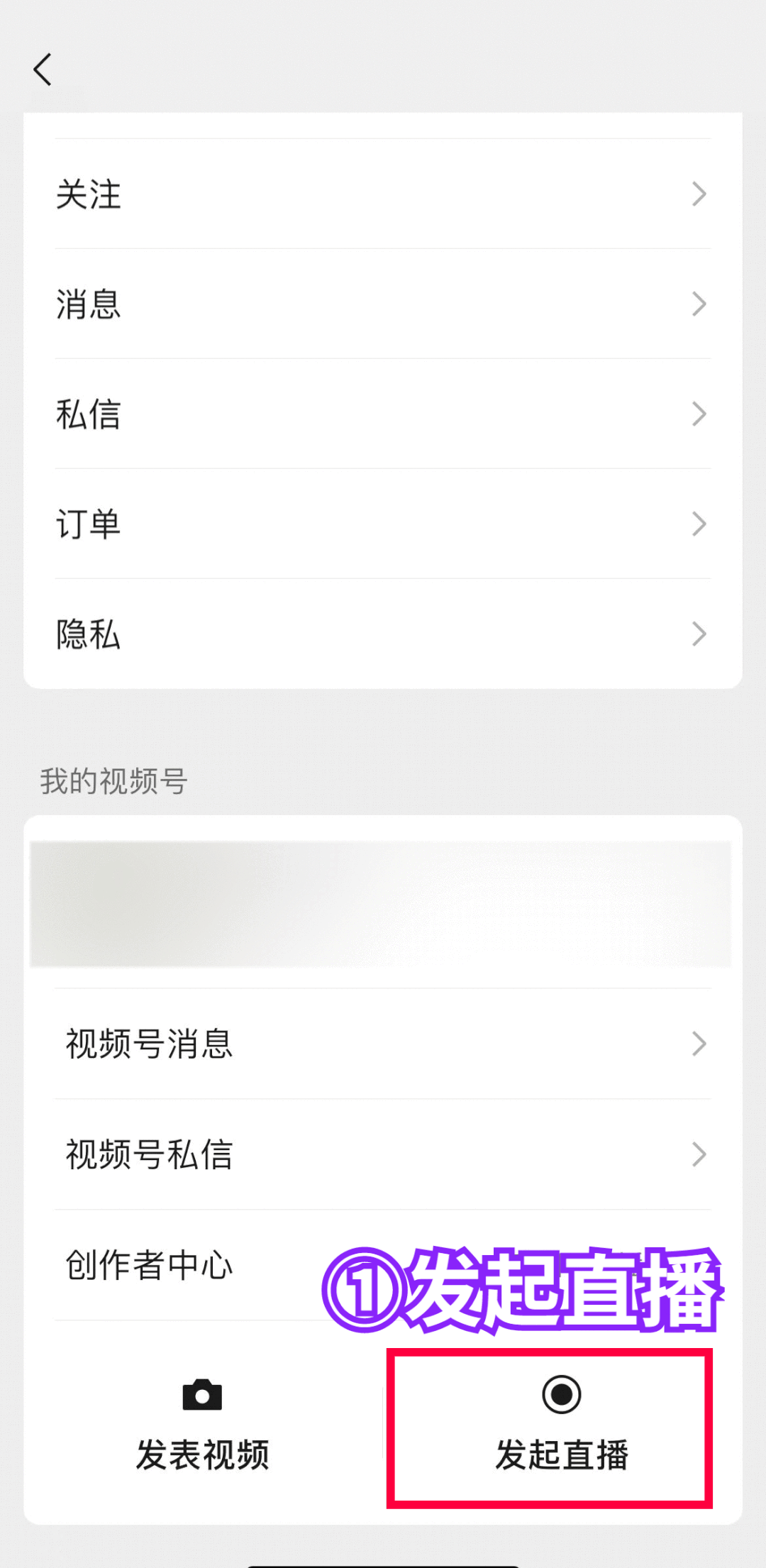Viewport: 766px width, 1568px height.
Task: Open 创作者中心
Action: click(184, 1265)
